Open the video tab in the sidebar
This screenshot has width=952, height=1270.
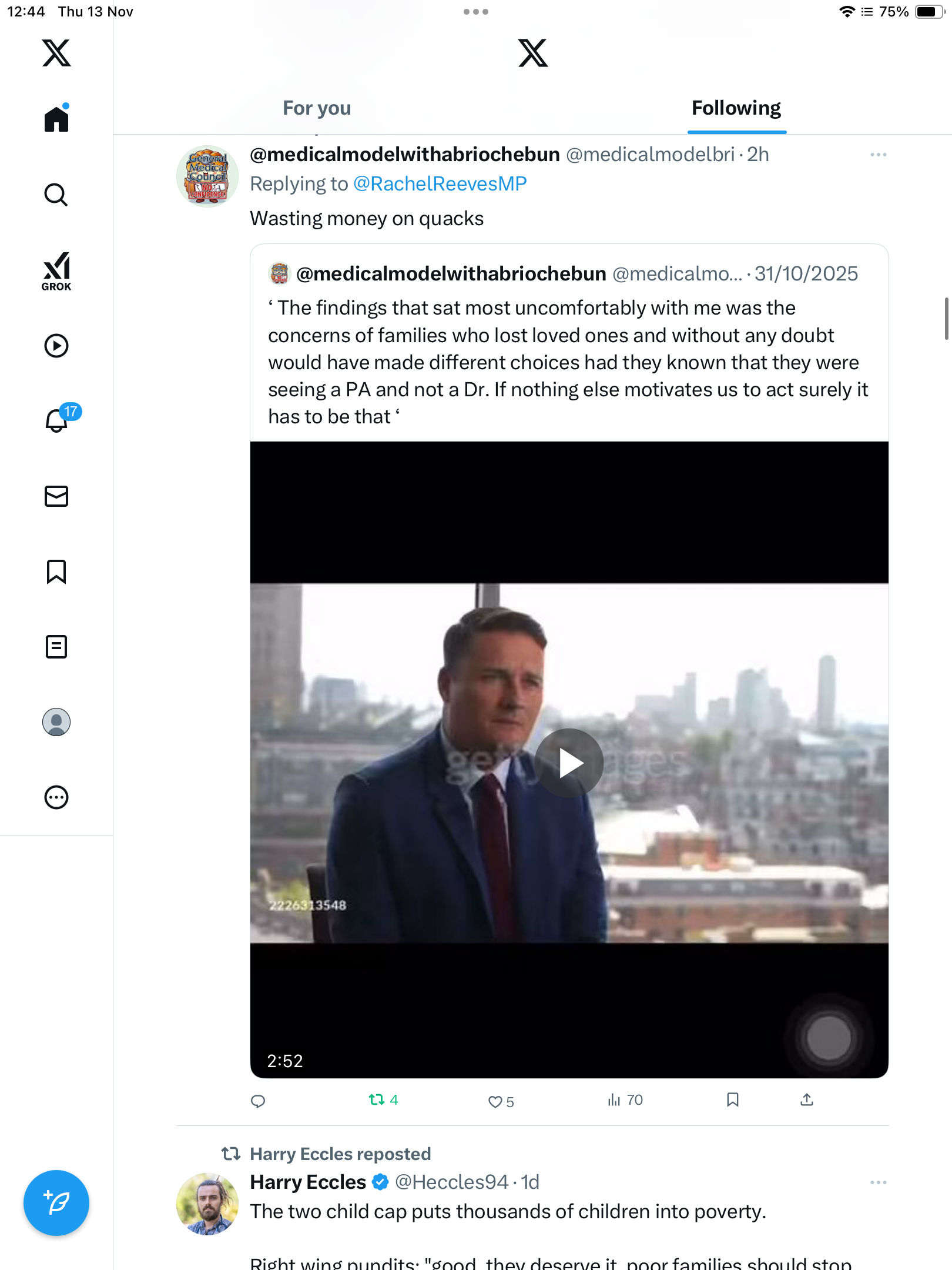click(x=56, y=346)
